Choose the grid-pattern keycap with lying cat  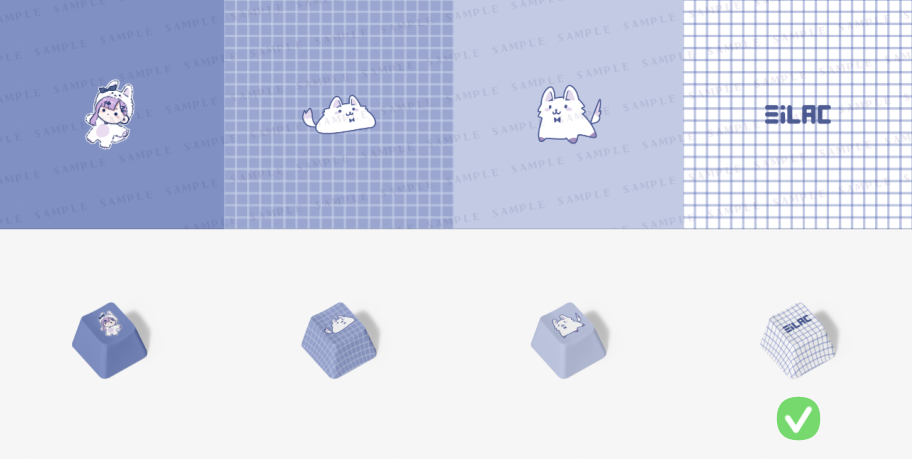(340, 340)
